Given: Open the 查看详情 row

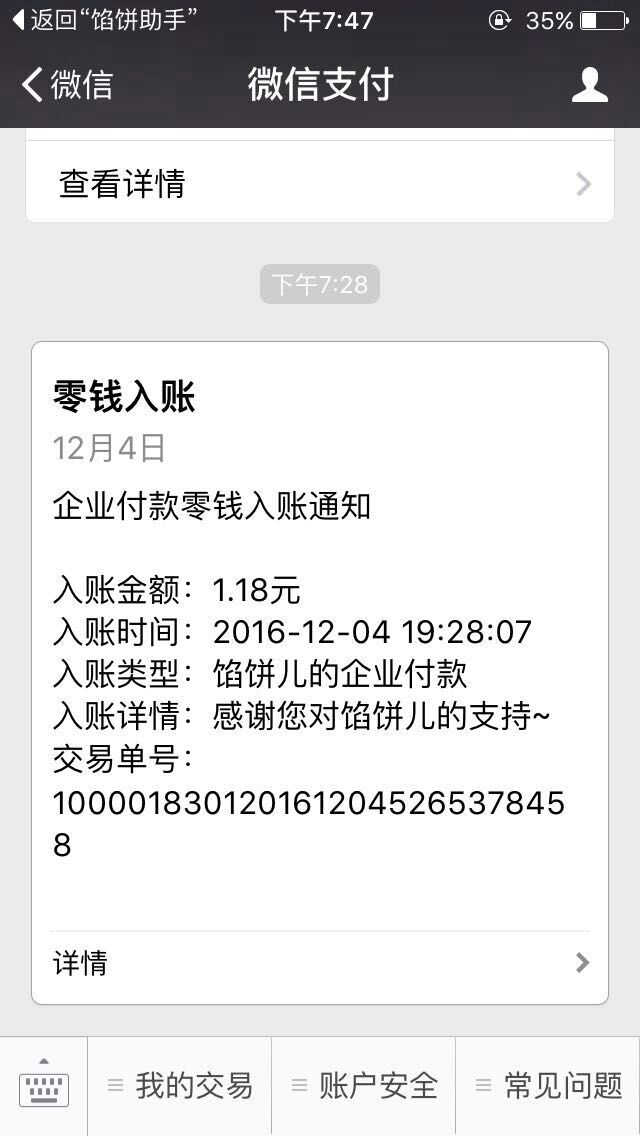Looking at the screenshot, I should [x=320, y=183].
